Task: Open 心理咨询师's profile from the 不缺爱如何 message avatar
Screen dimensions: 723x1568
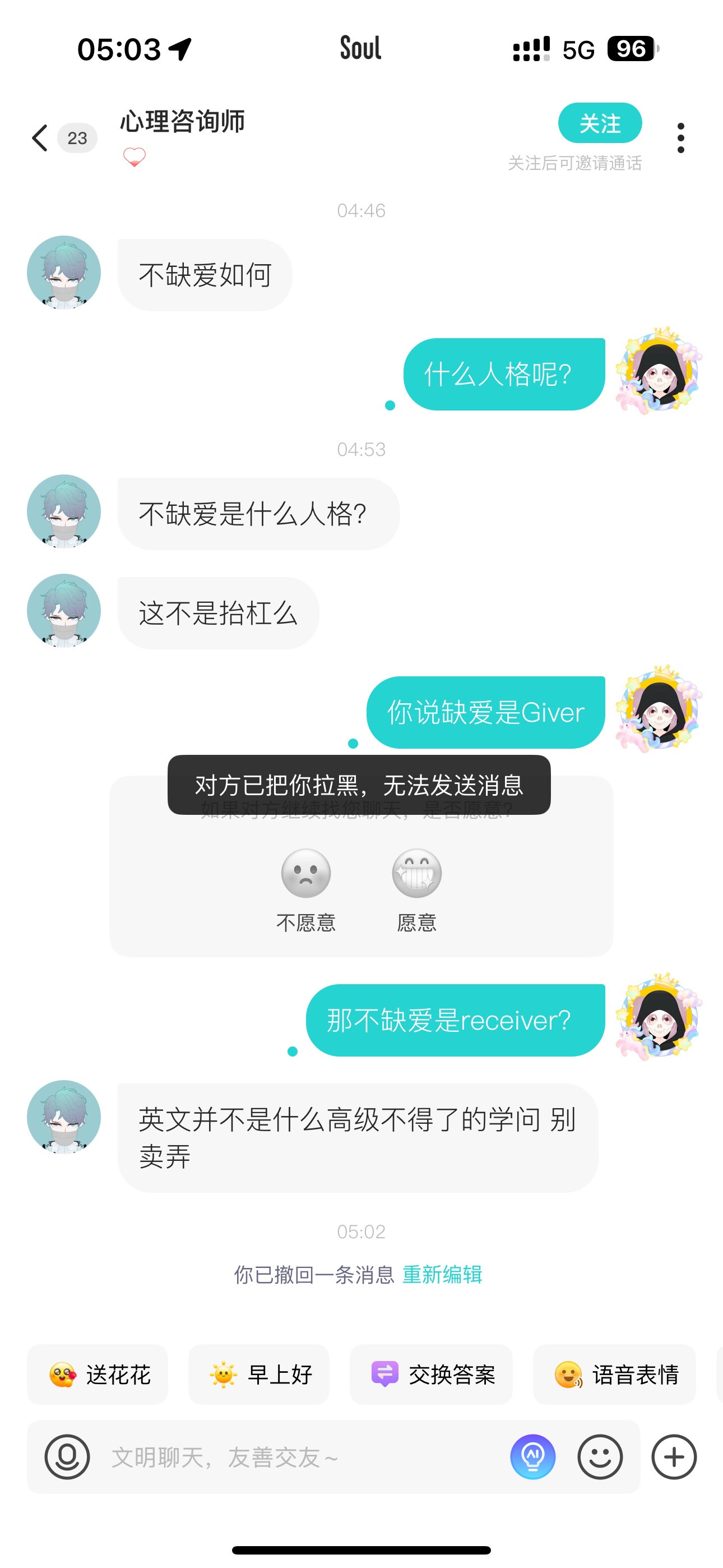Action: [64, 272]
